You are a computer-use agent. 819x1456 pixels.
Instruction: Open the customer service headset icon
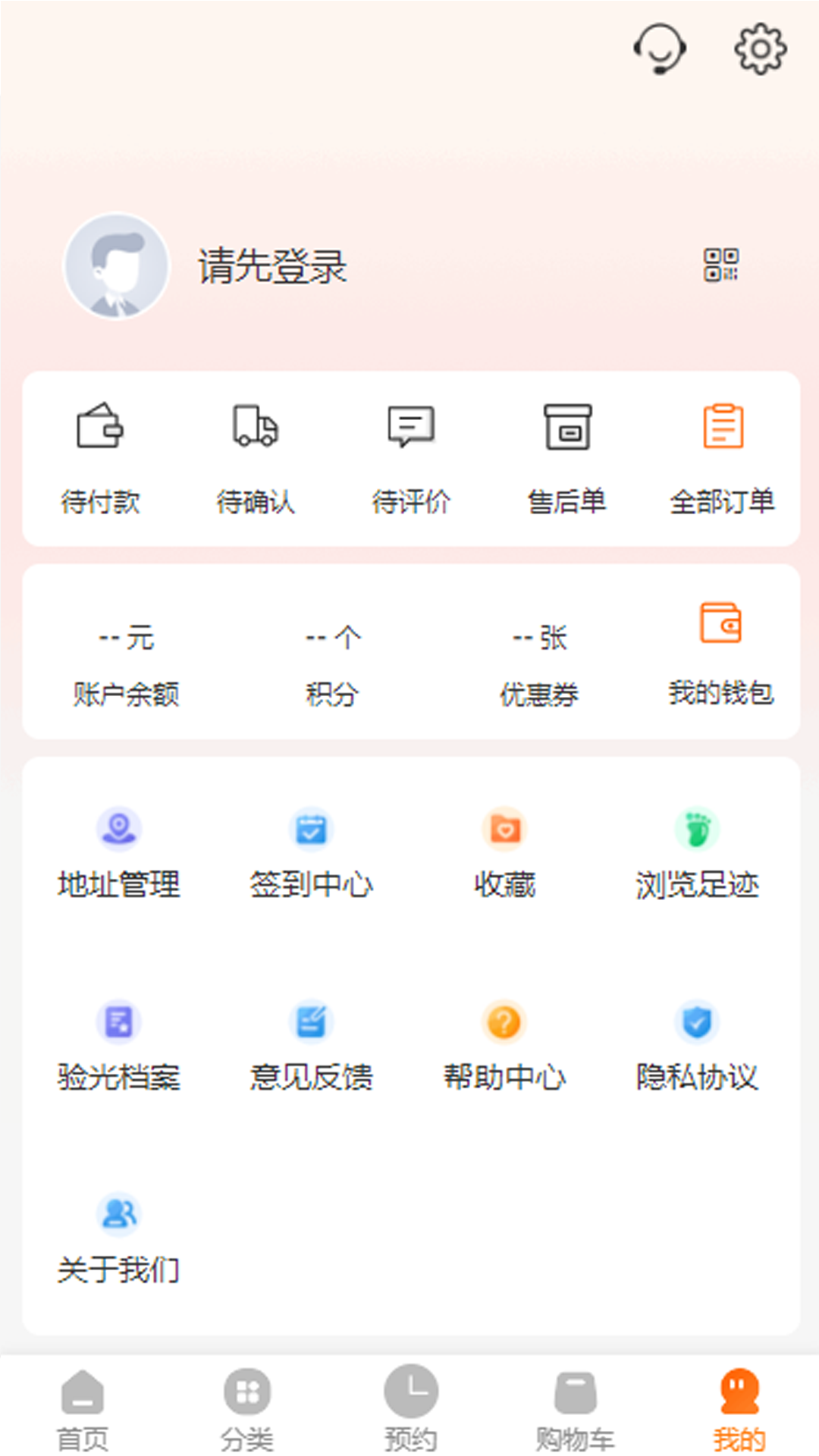pyautogui.click(x=660, y=49)
